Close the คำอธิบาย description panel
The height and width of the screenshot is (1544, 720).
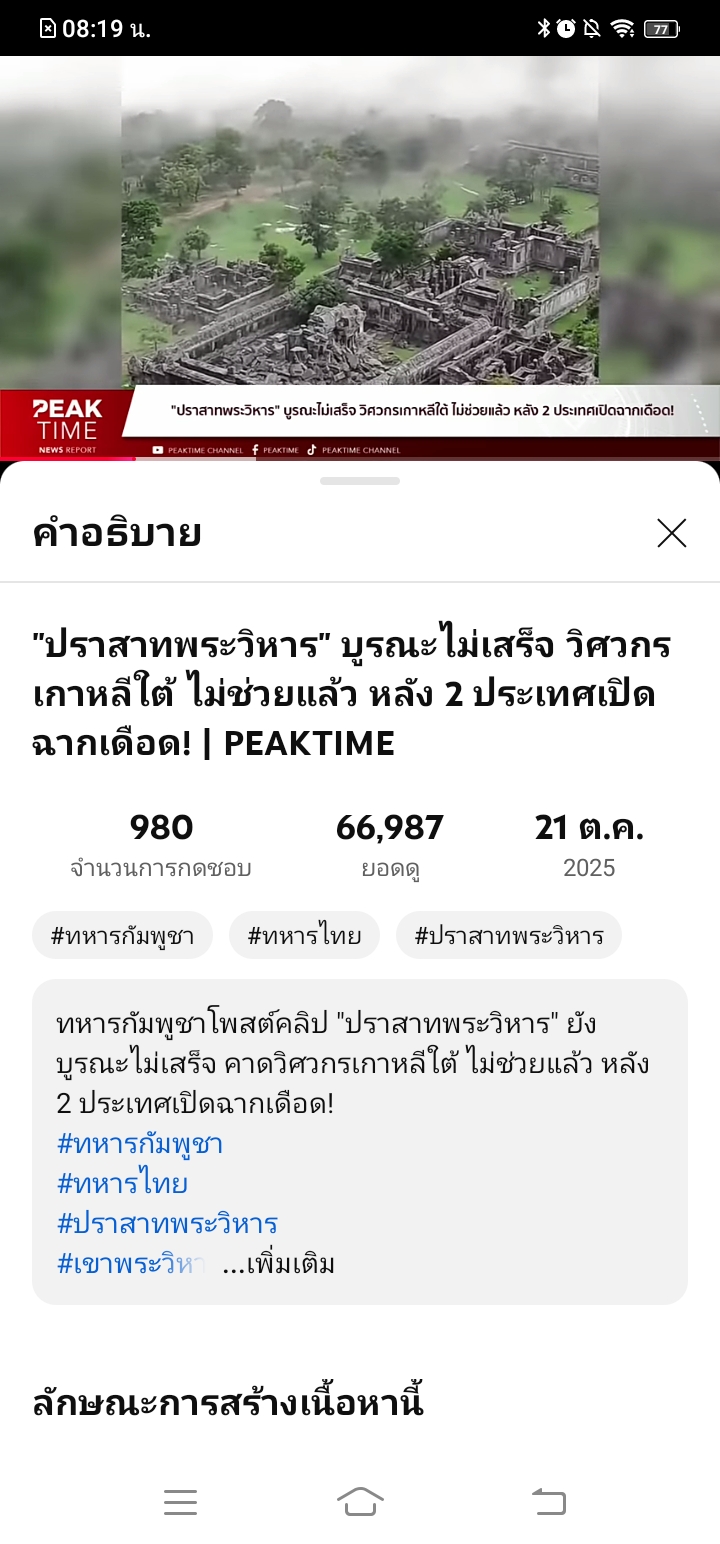671,533
